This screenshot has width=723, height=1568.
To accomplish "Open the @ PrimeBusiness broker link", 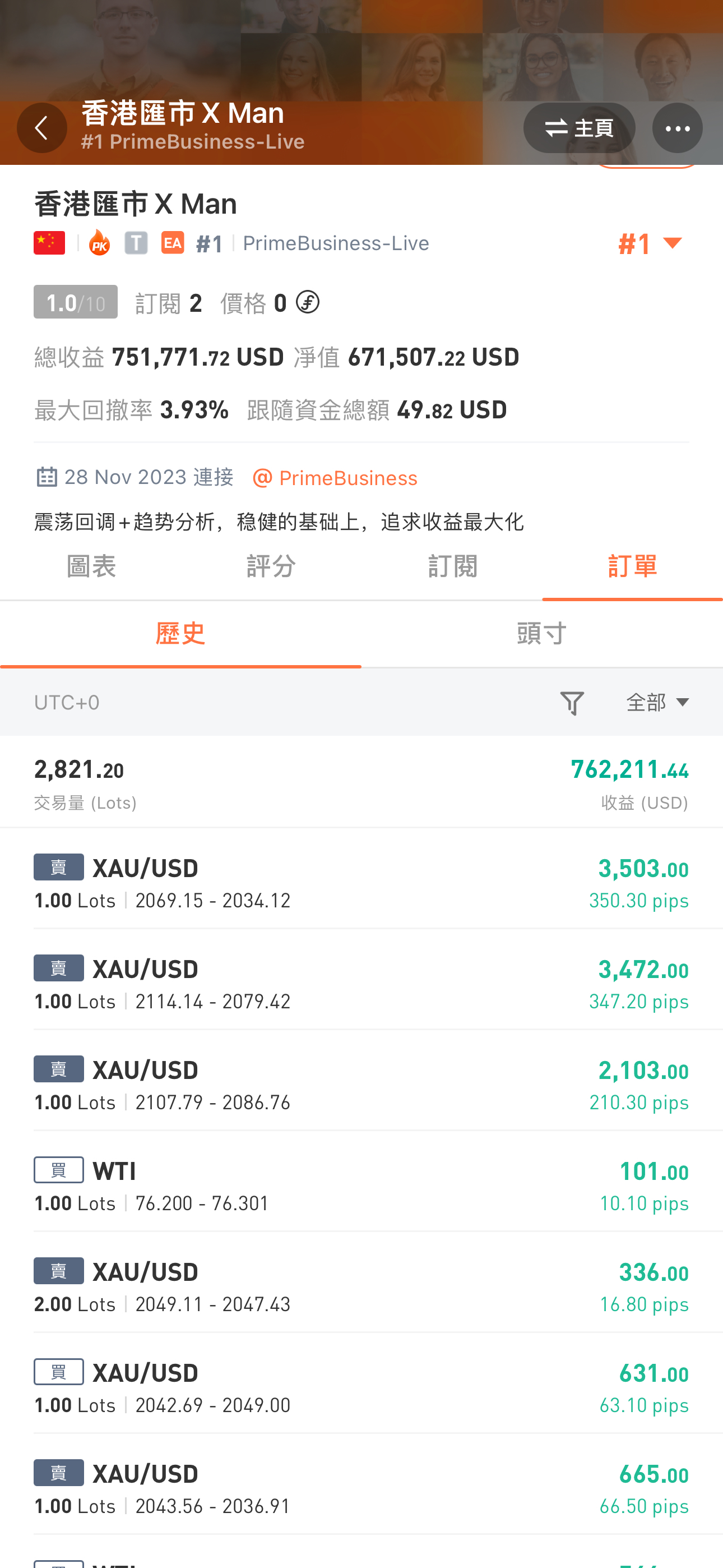I will coord(335,478).
